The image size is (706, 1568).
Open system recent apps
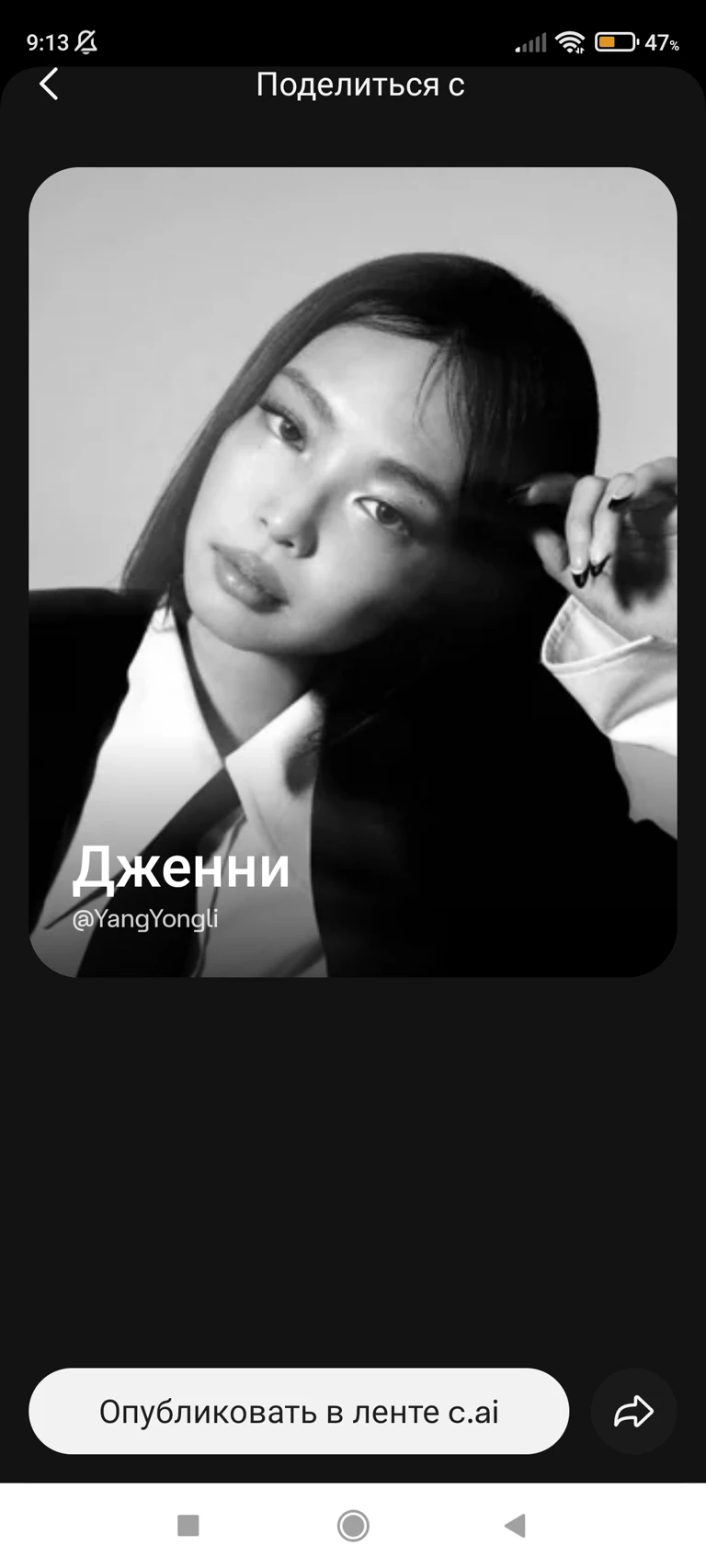point(188,1526)
